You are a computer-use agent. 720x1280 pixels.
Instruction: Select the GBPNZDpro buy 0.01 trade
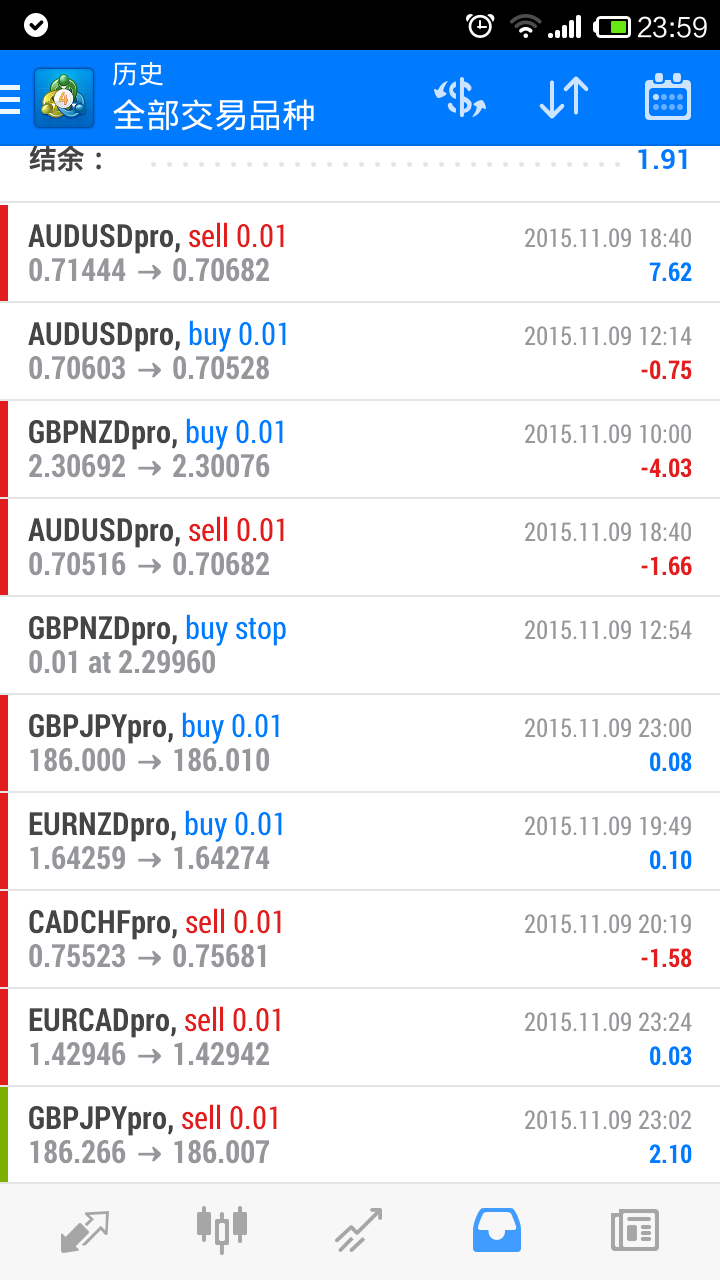click(x=360, y=449)
